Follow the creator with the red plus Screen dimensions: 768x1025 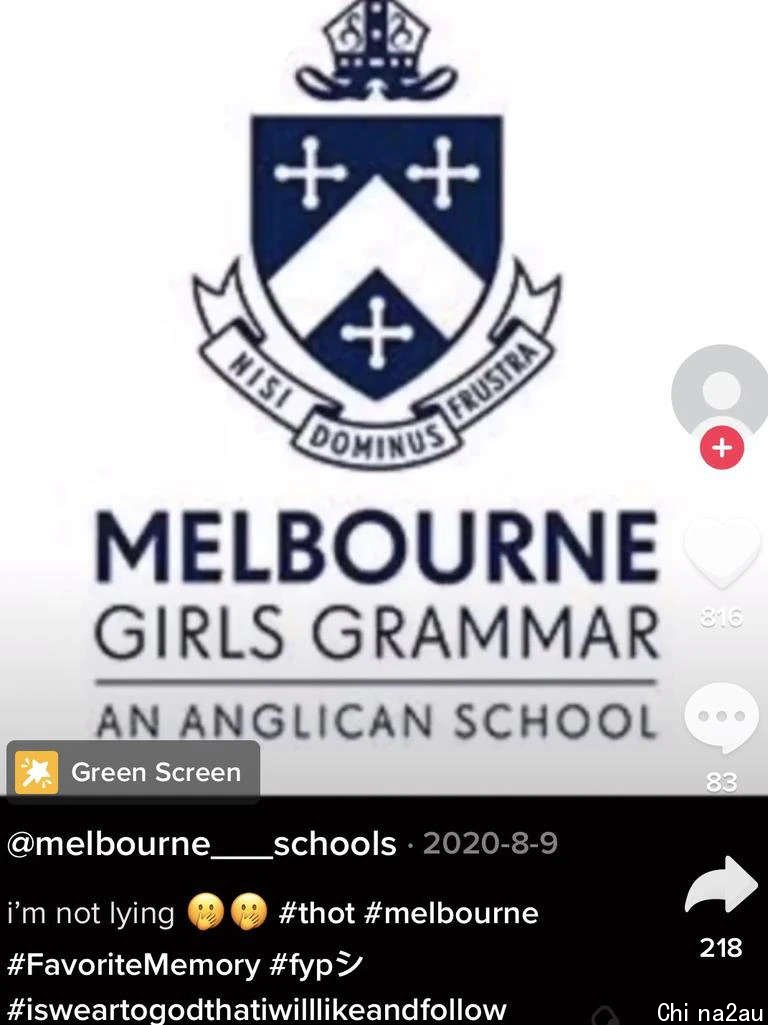722,448
